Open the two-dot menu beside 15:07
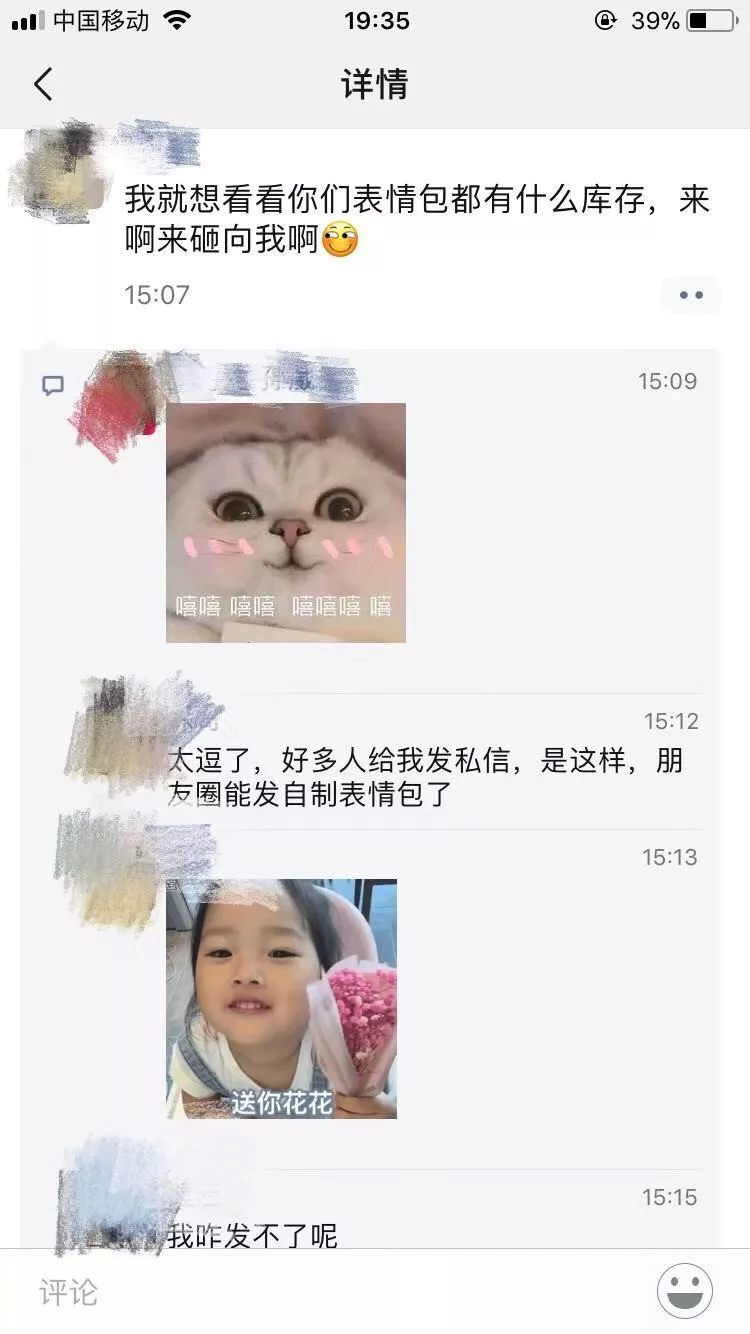This screenshot has width=750, height=1334. (x=691, y=295)
